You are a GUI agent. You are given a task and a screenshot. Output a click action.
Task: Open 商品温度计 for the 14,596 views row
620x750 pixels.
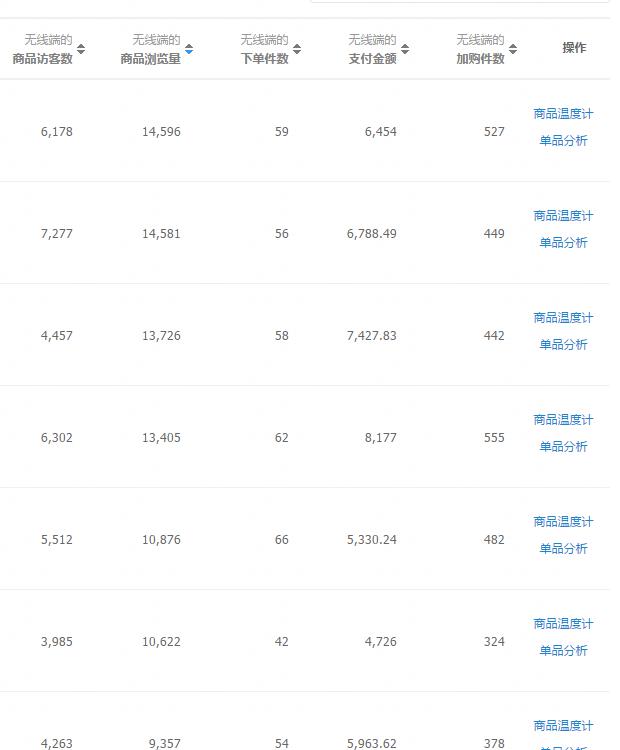(x=563, y=114)
